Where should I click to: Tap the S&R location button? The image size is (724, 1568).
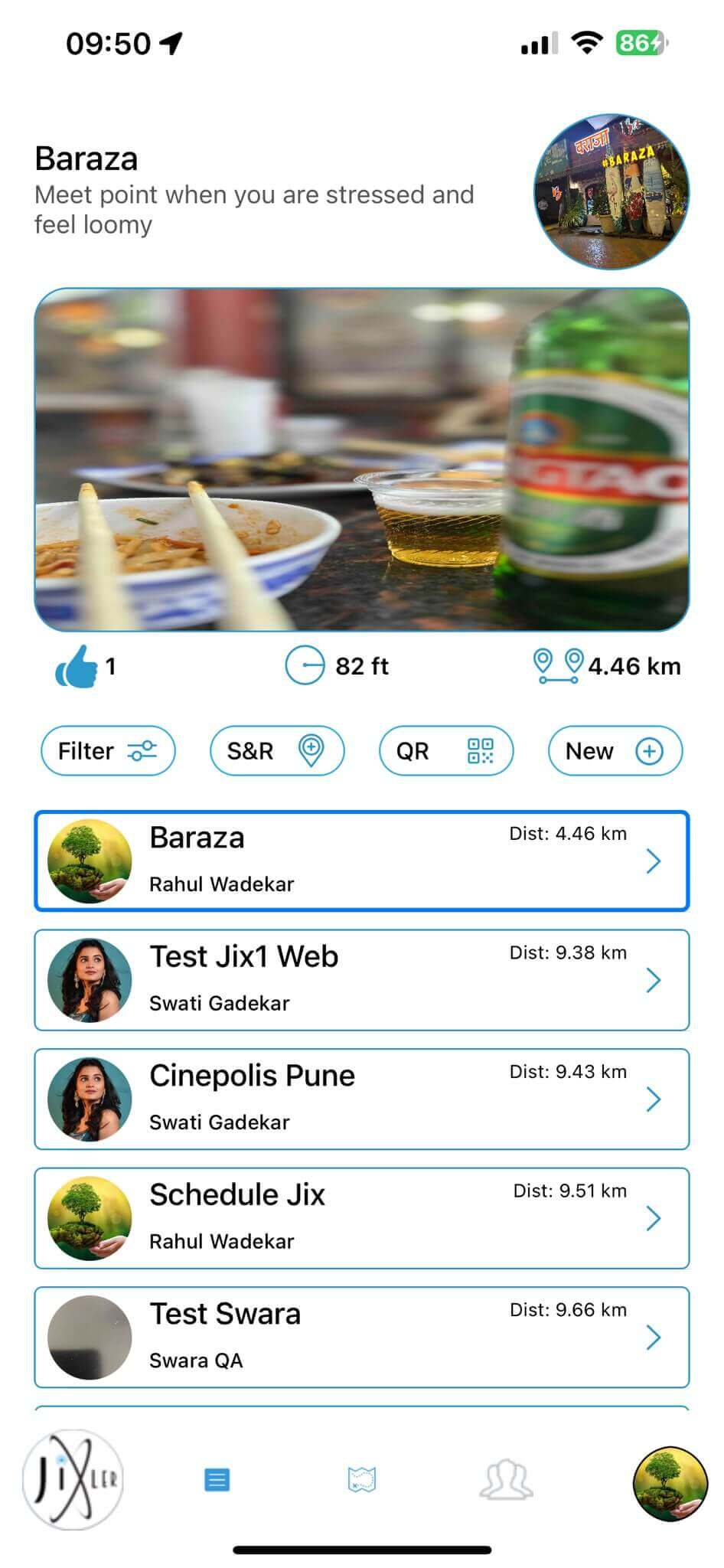[x=277, y=750]
